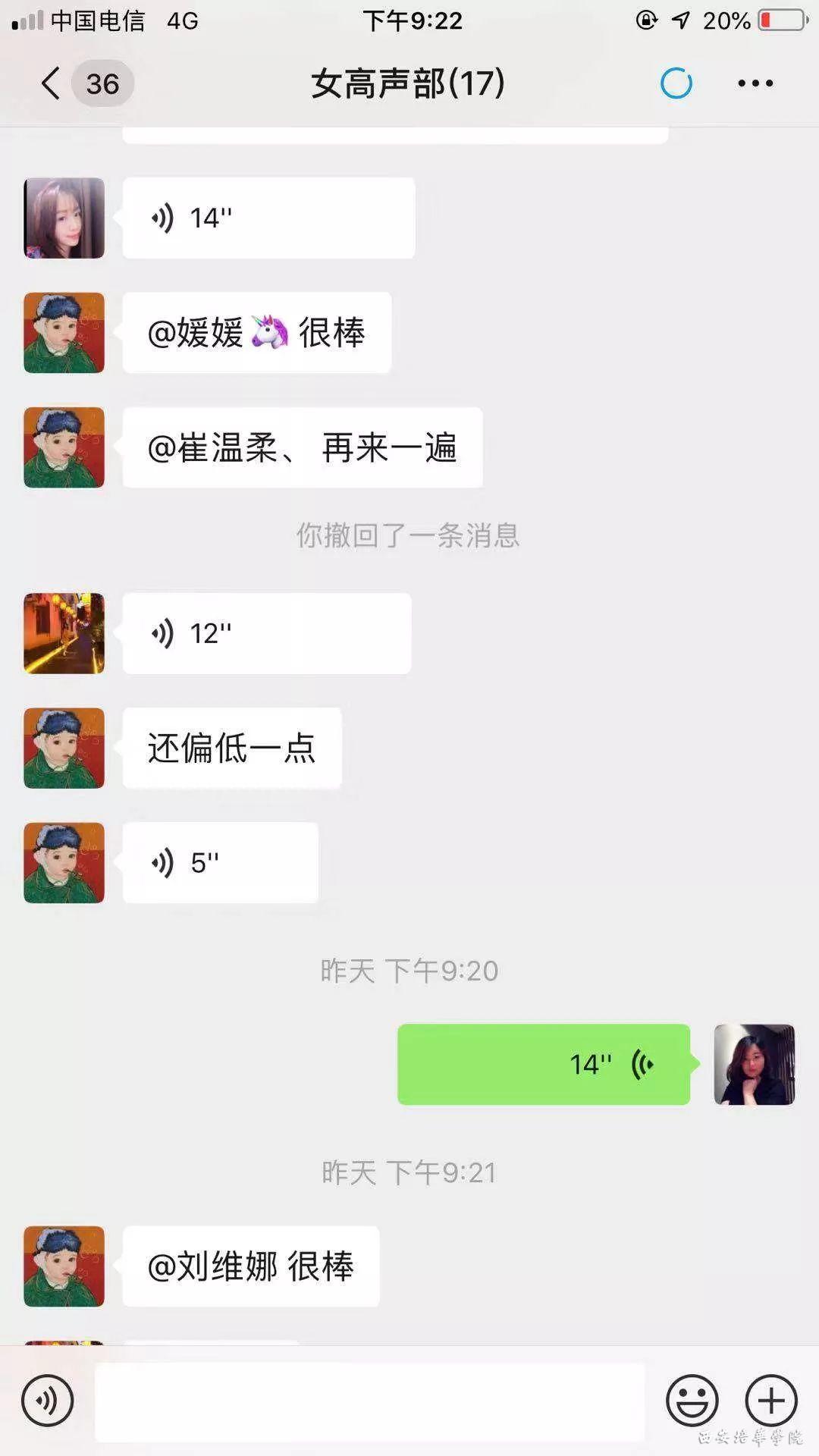Go back to the chat list
Image resolution: width=819 pixels, height=1456 pixels.
(x=52, y=83)
